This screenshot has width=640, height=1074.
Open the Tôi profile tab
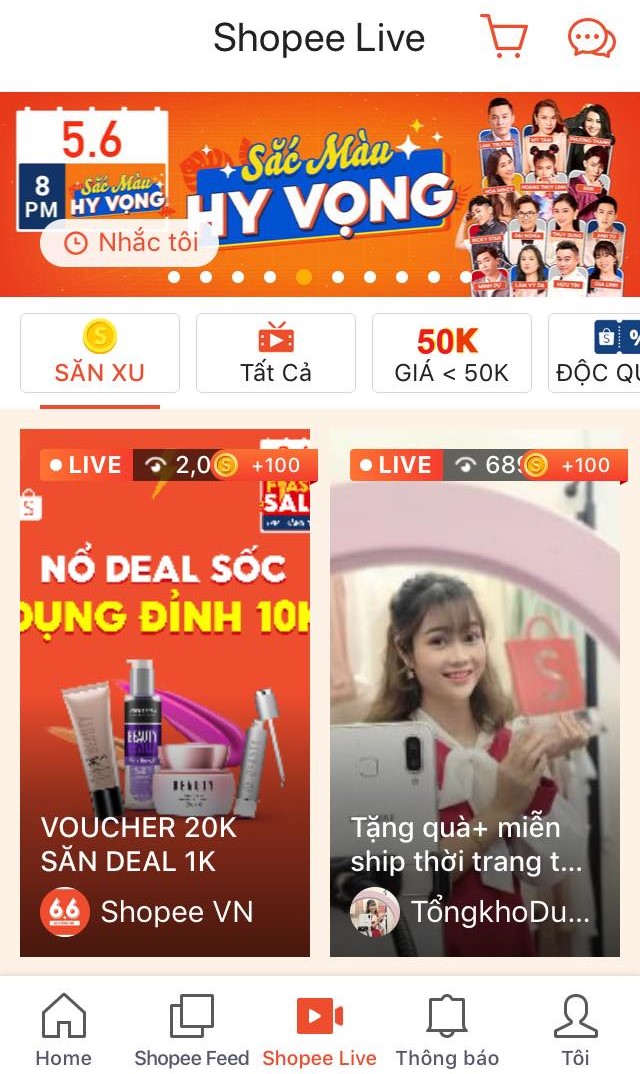[x=575, y=1030]
